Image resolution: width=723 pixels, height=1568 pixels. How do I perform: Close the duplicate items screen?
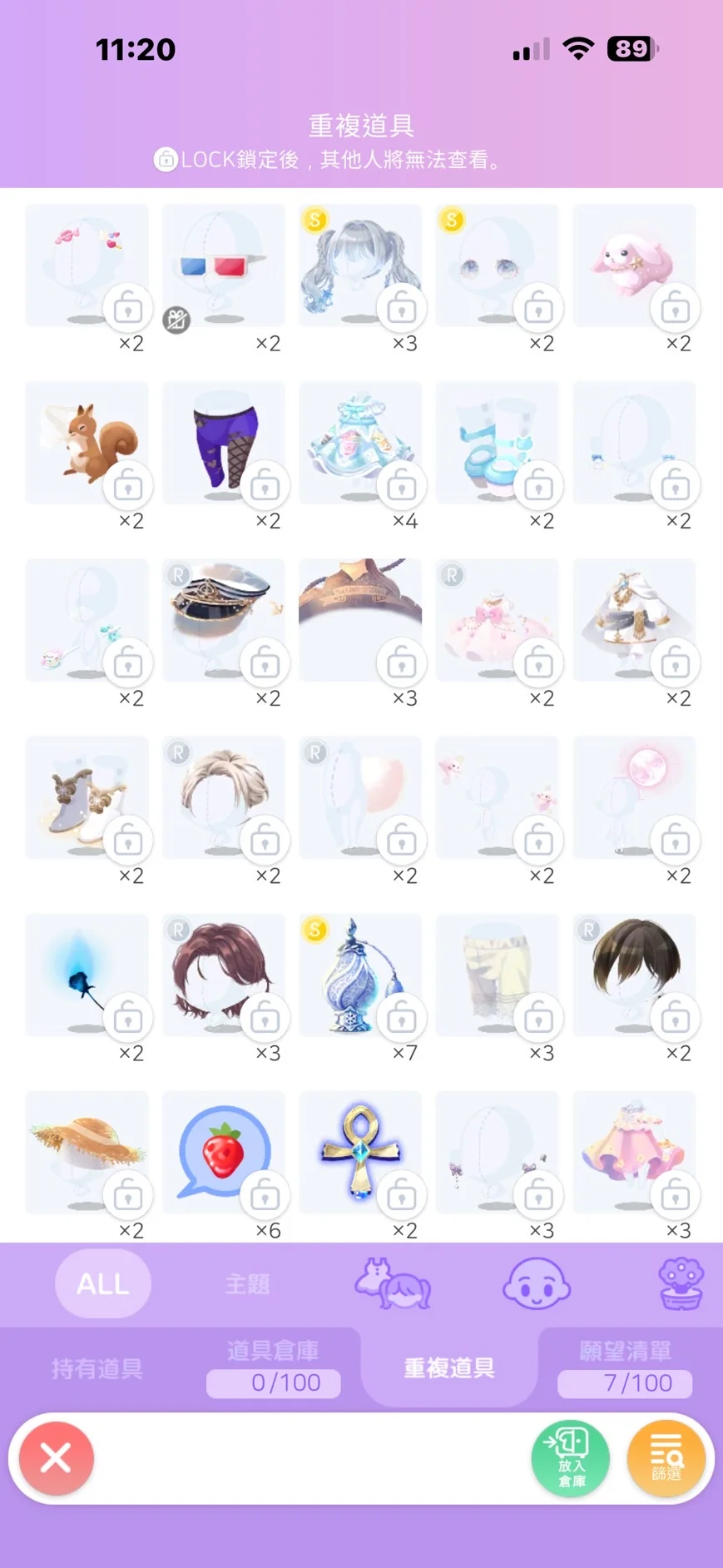(56, 1458)
